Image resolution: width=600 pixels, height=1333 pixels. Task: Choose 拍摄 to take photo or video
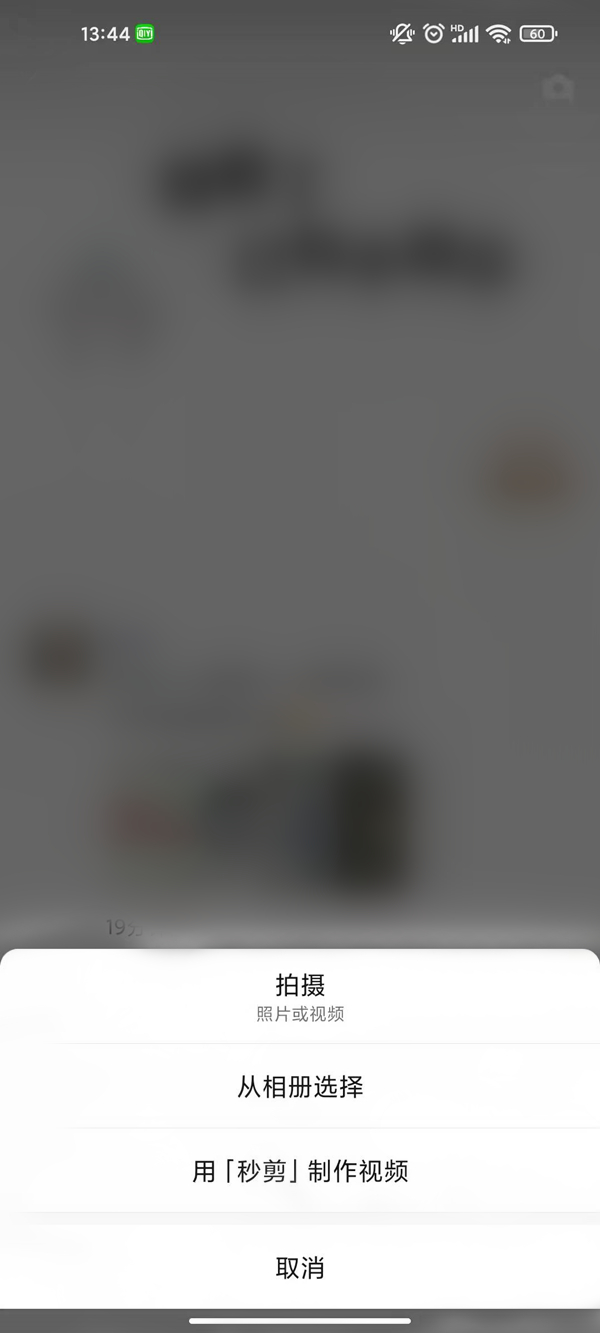pyautogui.click(x=300, y=996)
